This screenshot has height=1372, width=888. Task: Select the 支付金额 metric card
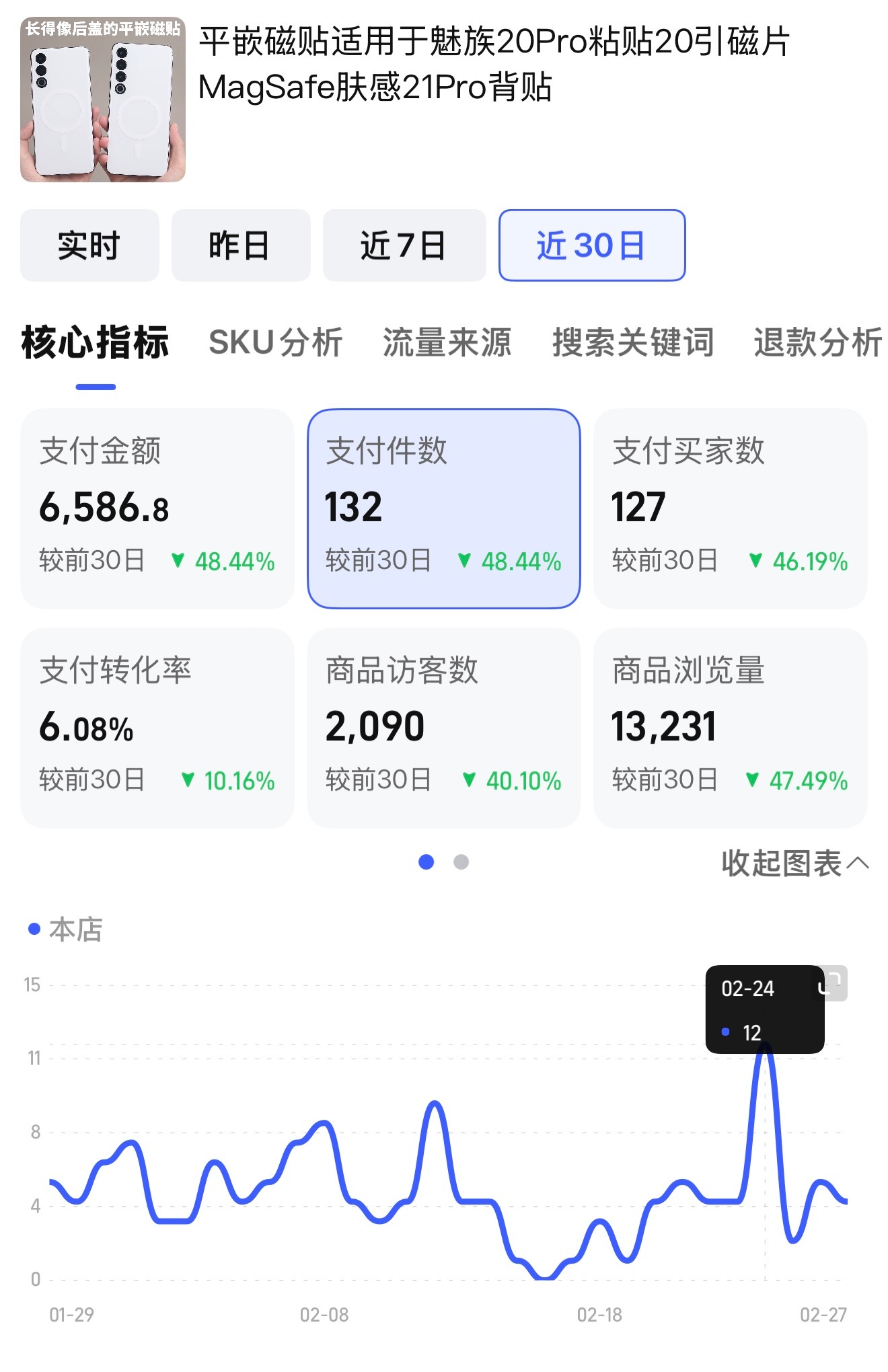pos(157,509)
